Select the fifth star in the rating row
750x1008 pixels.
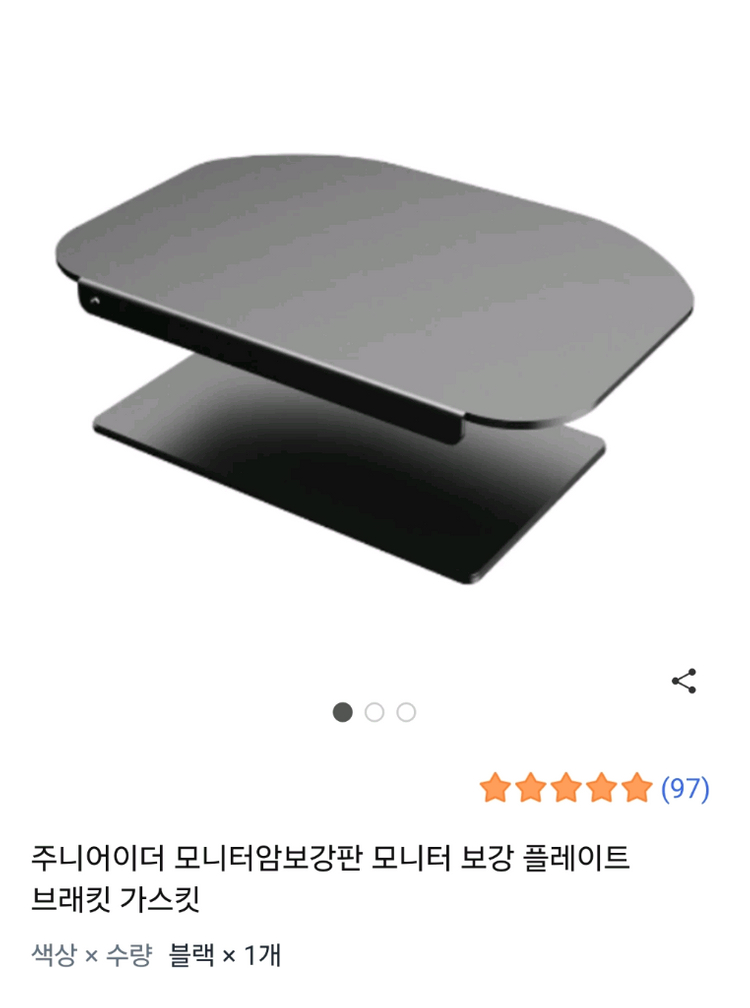(634, 786)
